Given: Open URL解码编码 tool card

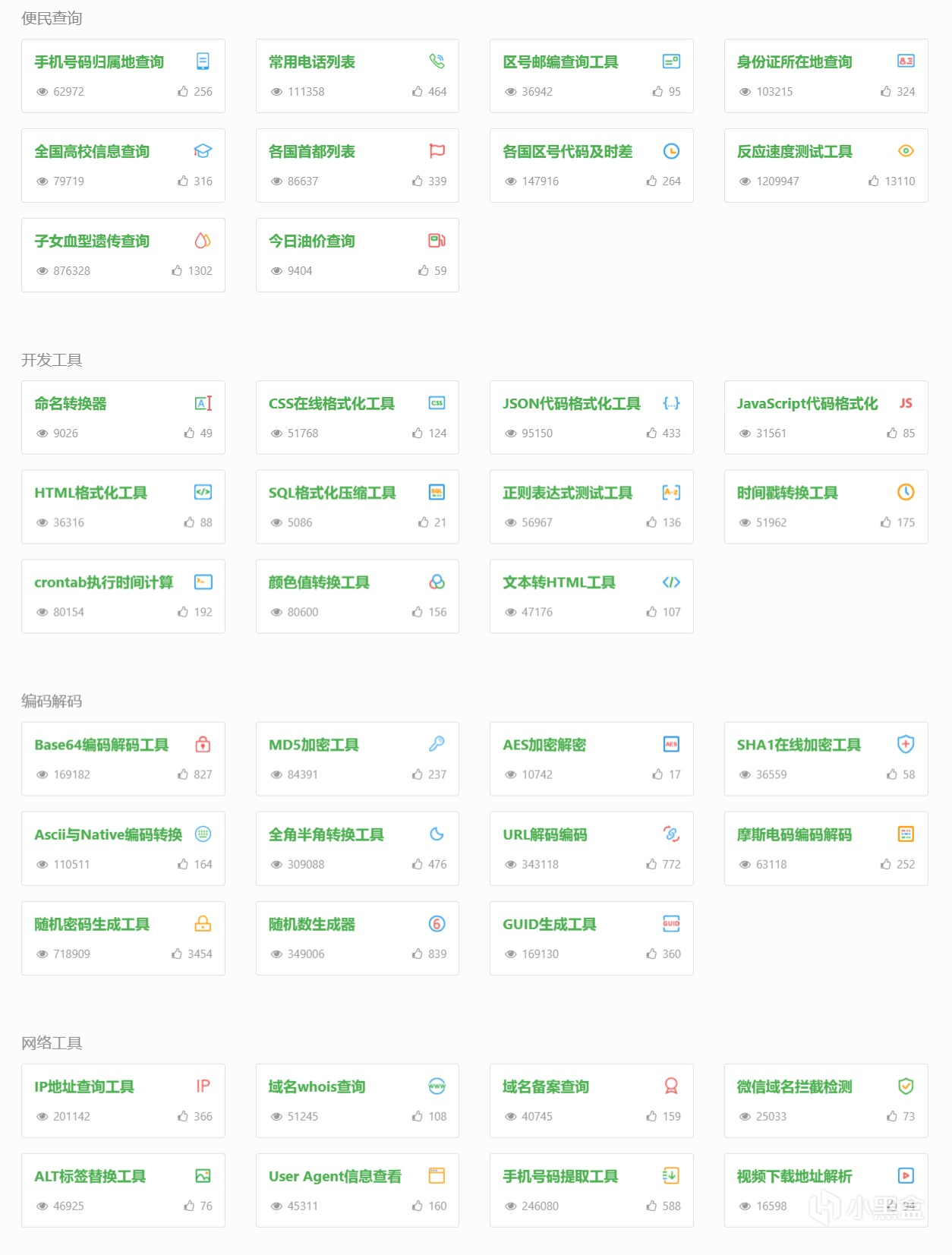Looking at the screenshot, I should (x=545, y=835).
